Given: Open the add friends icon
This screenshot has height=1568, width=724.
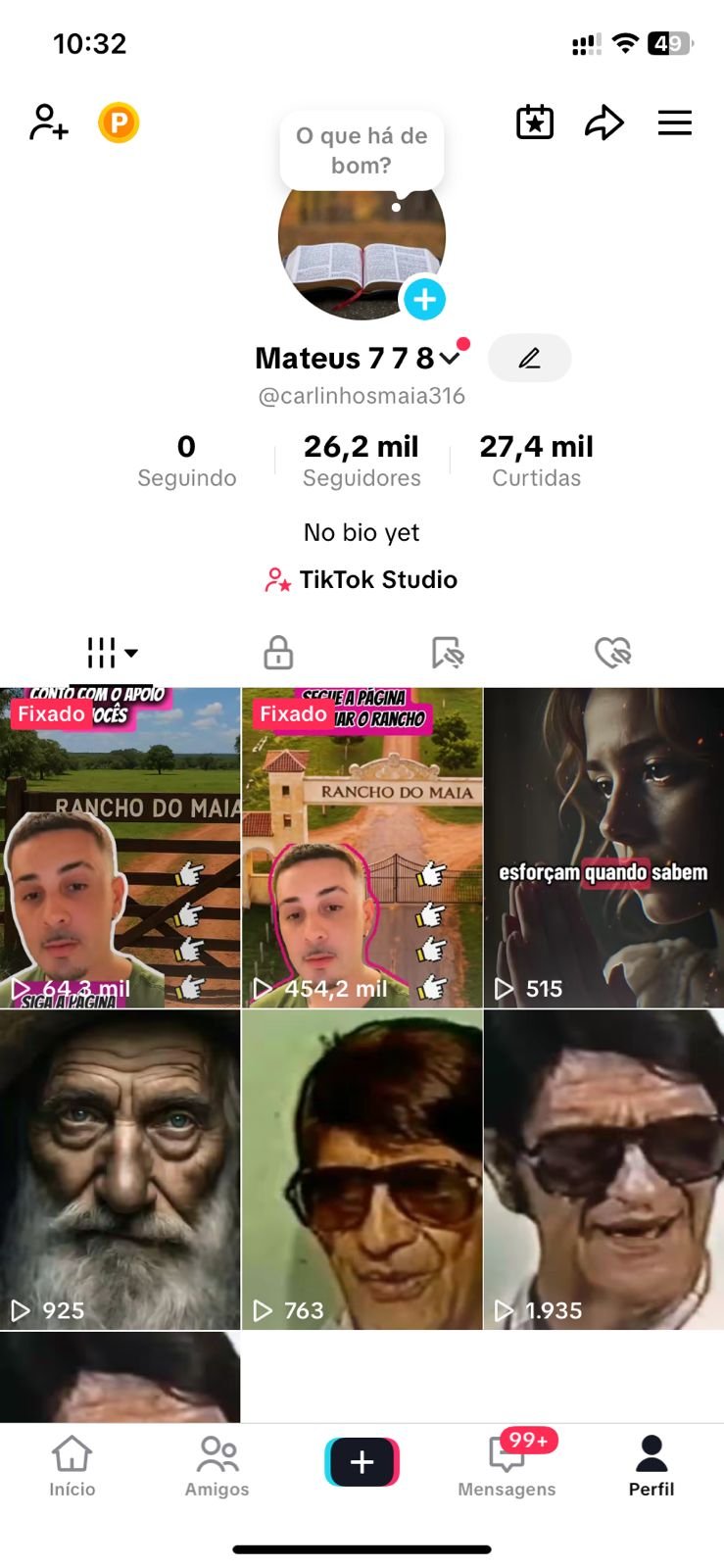Looking at the screenshot, I should (48, 122).
